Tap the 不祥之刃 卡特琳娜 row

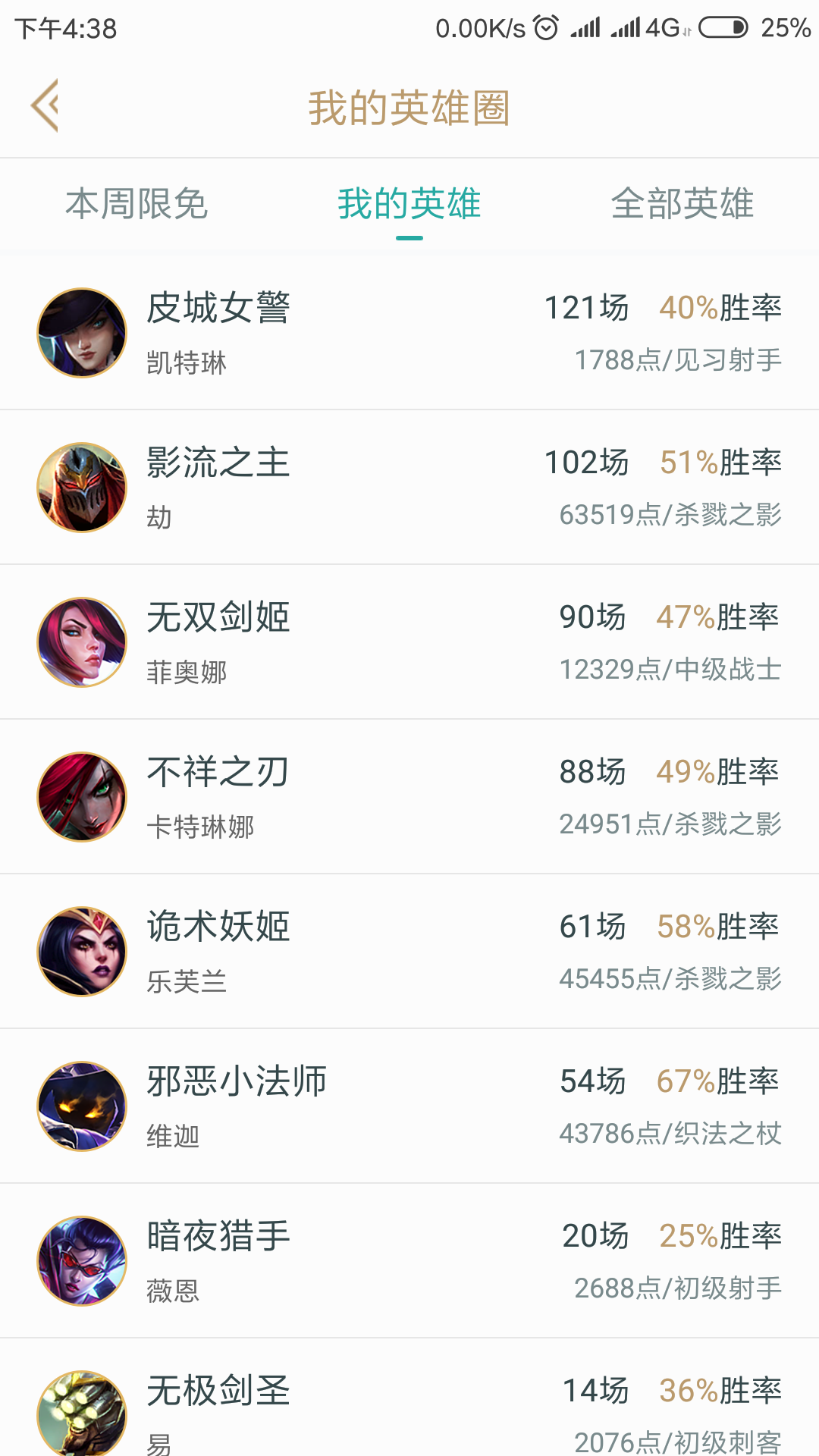(409, 797)
